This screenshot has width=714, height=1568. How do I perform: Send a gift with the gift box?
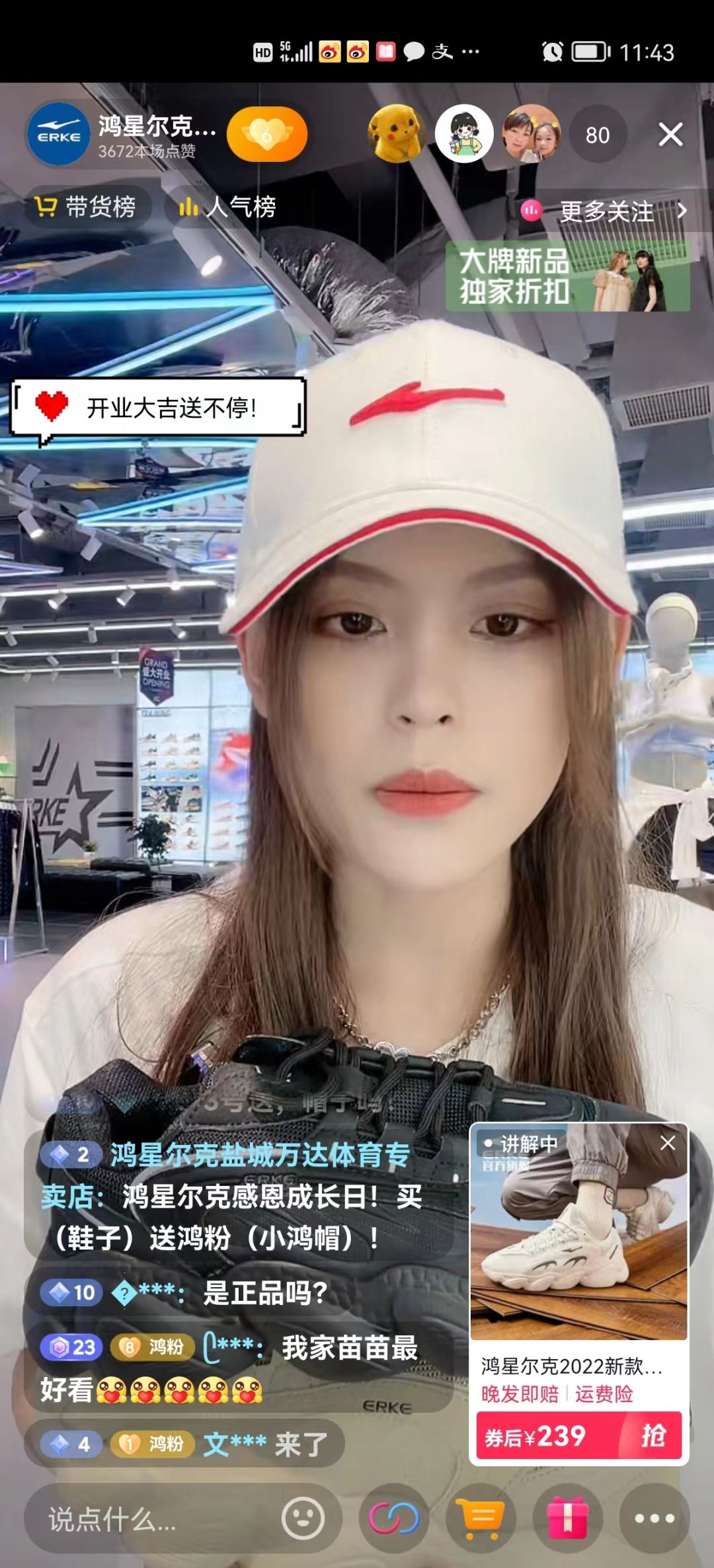coord(567,1519)
